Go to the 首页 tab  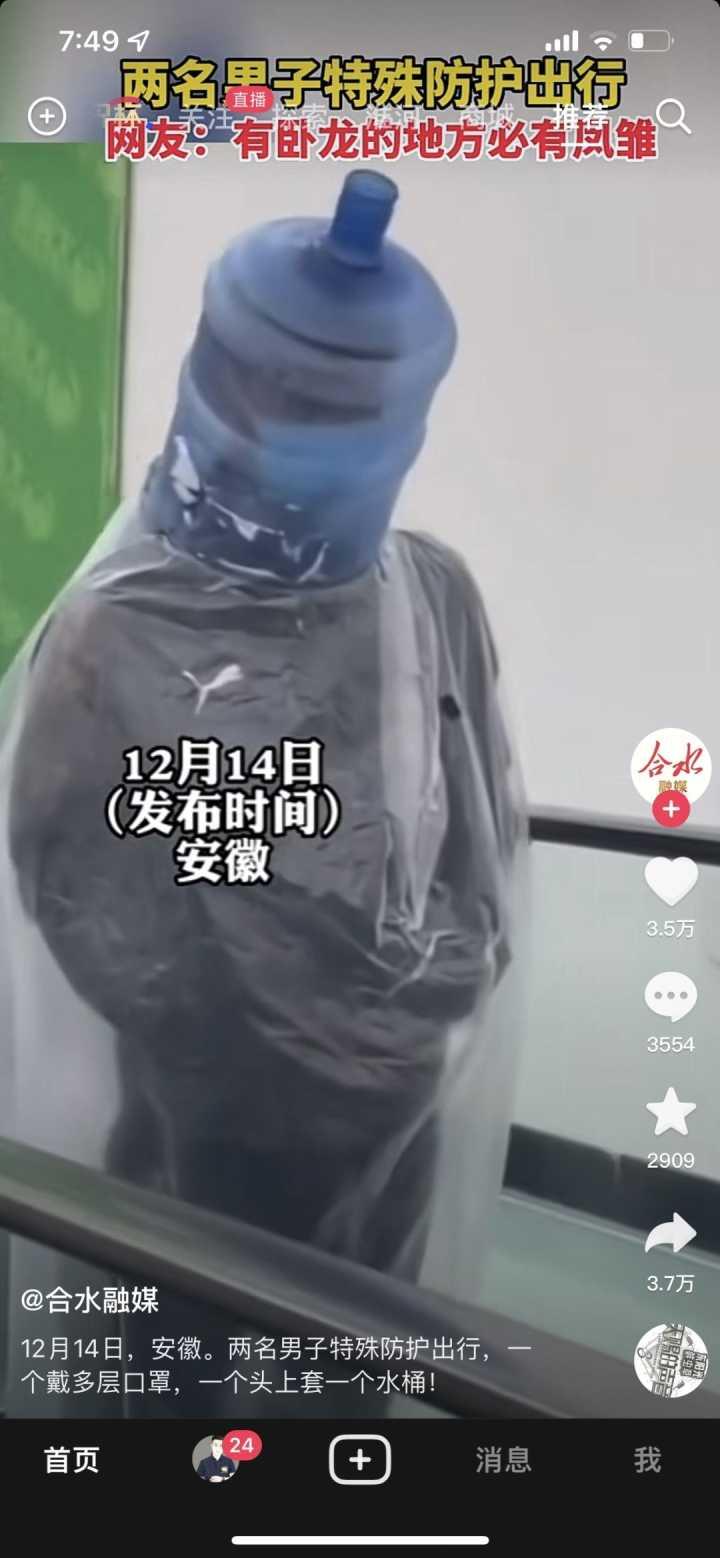(72, 1460)
